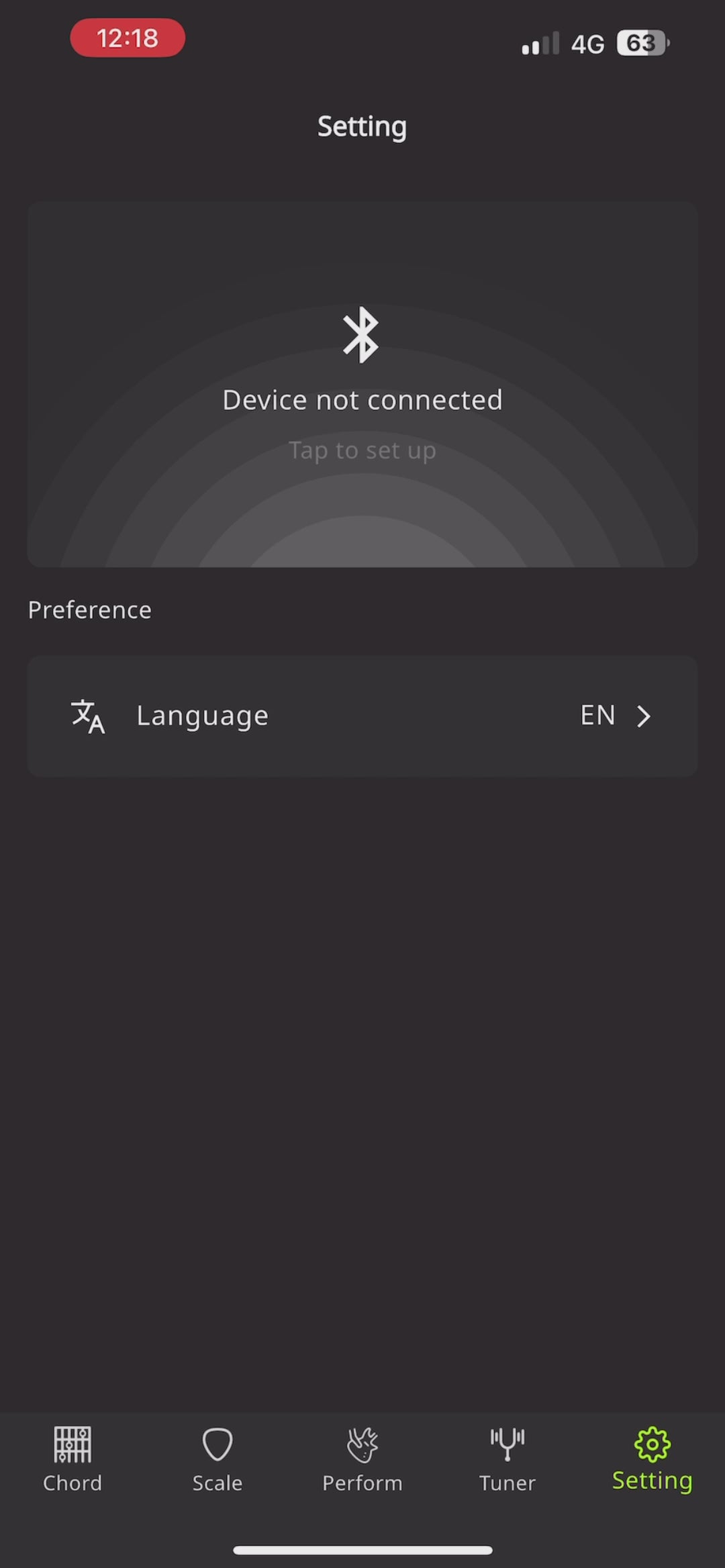The image size is (725, 1568).
Task: Tap the Device not connected card
Action: (362, 384)
